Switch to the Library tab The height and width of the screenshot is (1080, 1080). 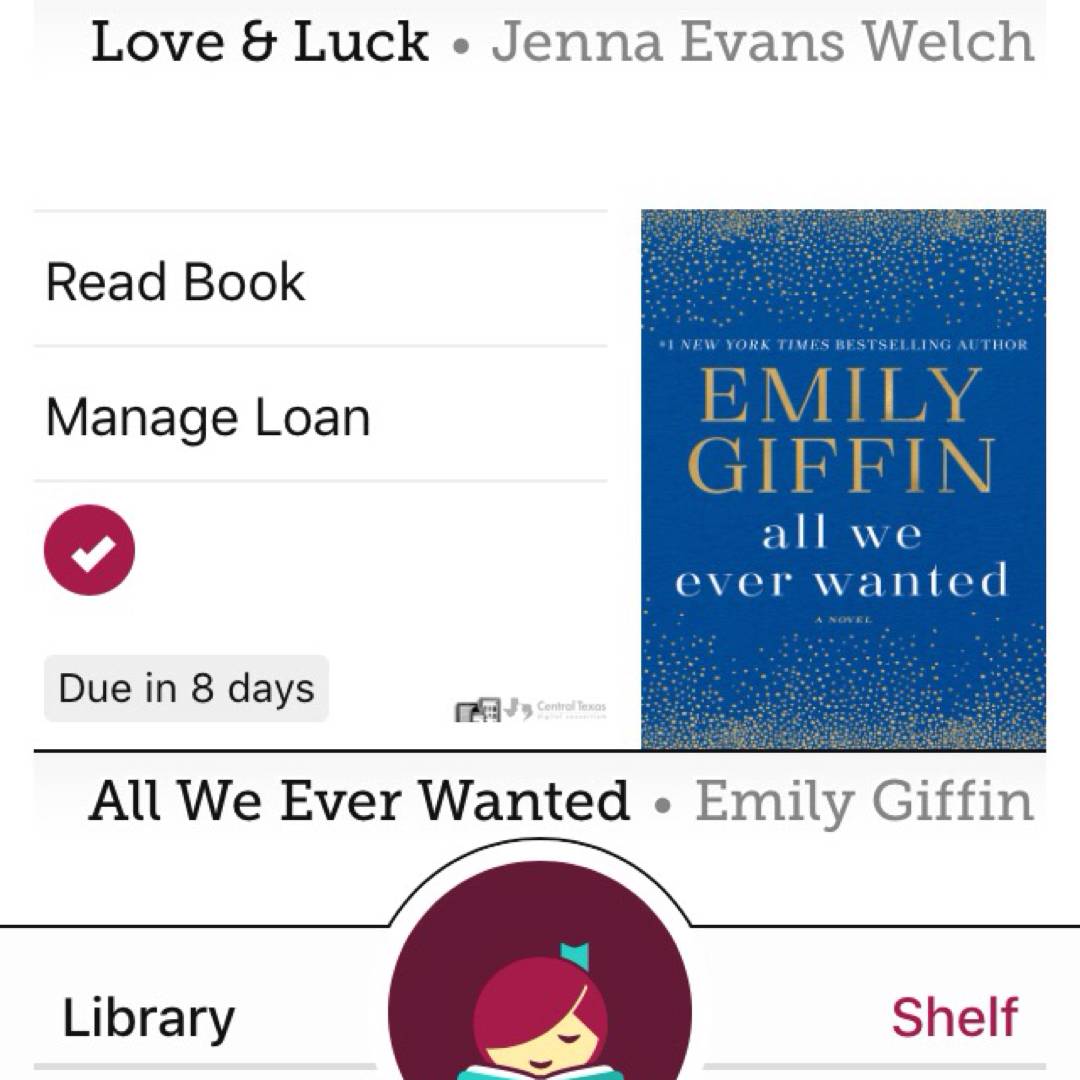pyautogui.click(x=149, y=1017)
